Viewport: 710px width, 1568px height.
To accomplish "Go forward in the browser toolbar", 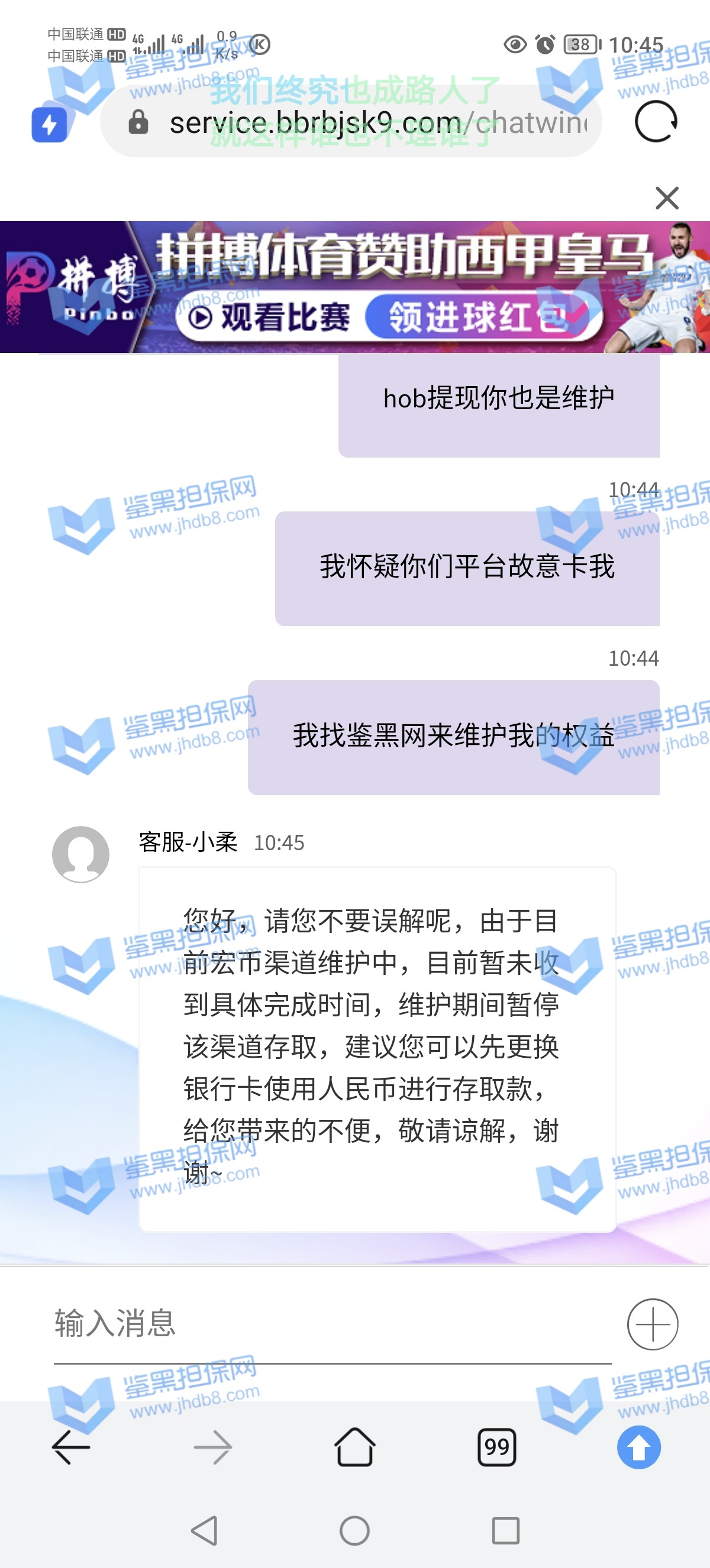I will (x=212, y=1447).
